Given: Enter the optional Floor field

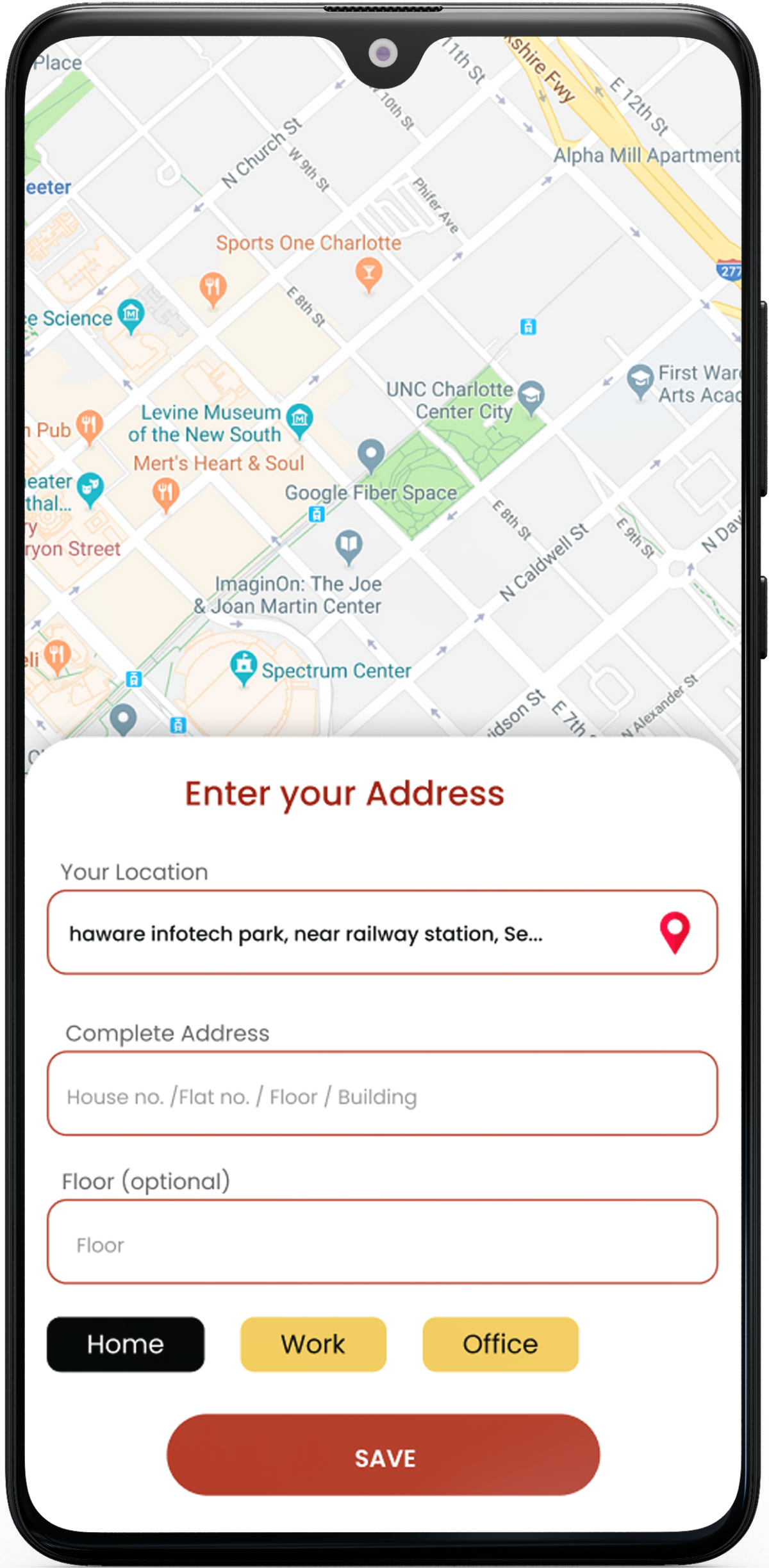Looking at the screenshot, I should (382, 1242).
